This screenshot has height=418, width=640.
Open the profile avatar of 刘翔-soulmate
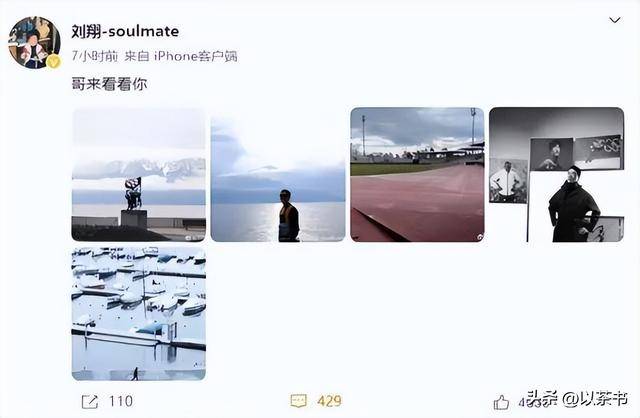[35, 42]
